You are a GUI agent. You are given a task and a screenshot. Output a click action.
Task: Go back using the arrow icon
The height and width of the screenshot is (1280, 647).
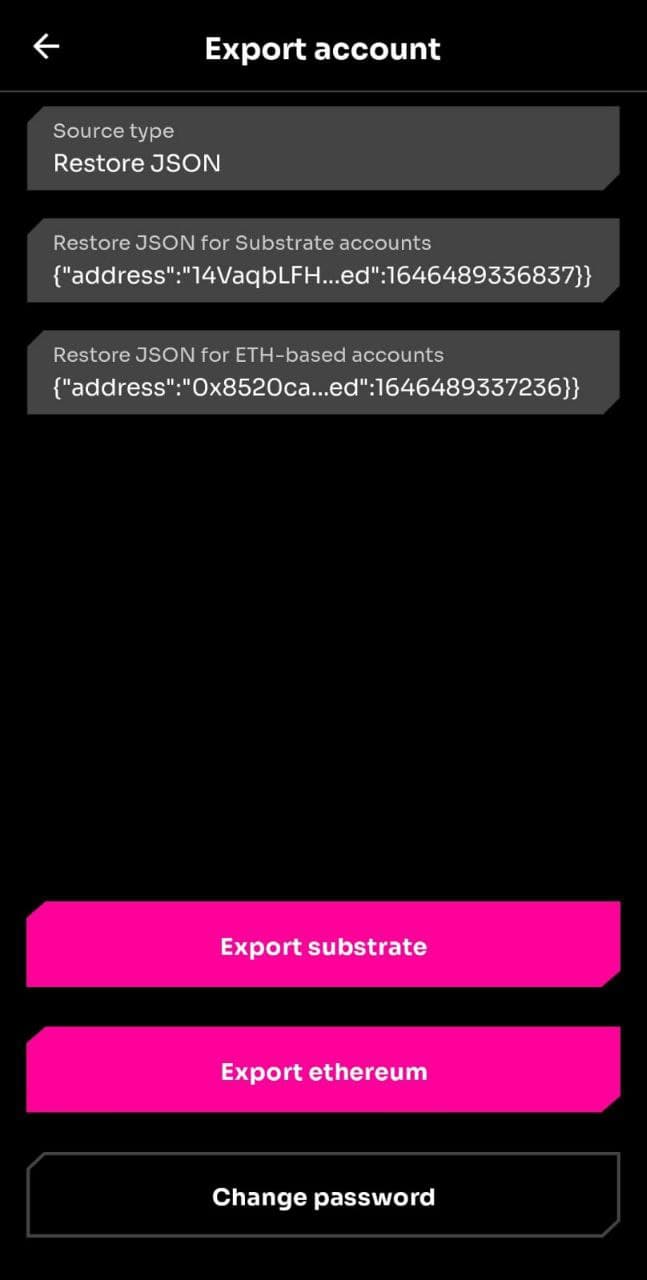(46, 47)
